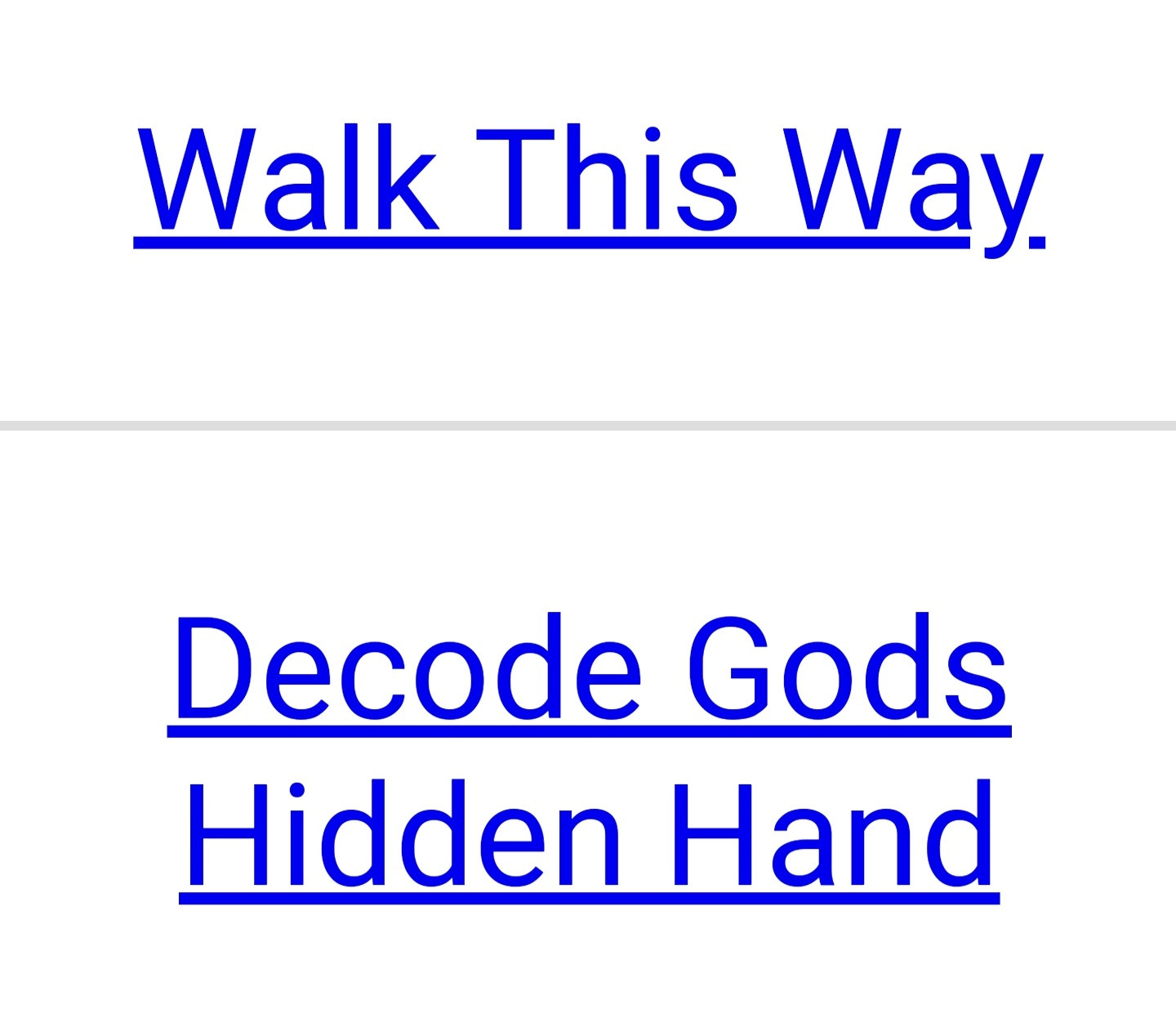Open the Walk This Way link
Viewport: 1176px width, 1027px height.
pos(588,184)
